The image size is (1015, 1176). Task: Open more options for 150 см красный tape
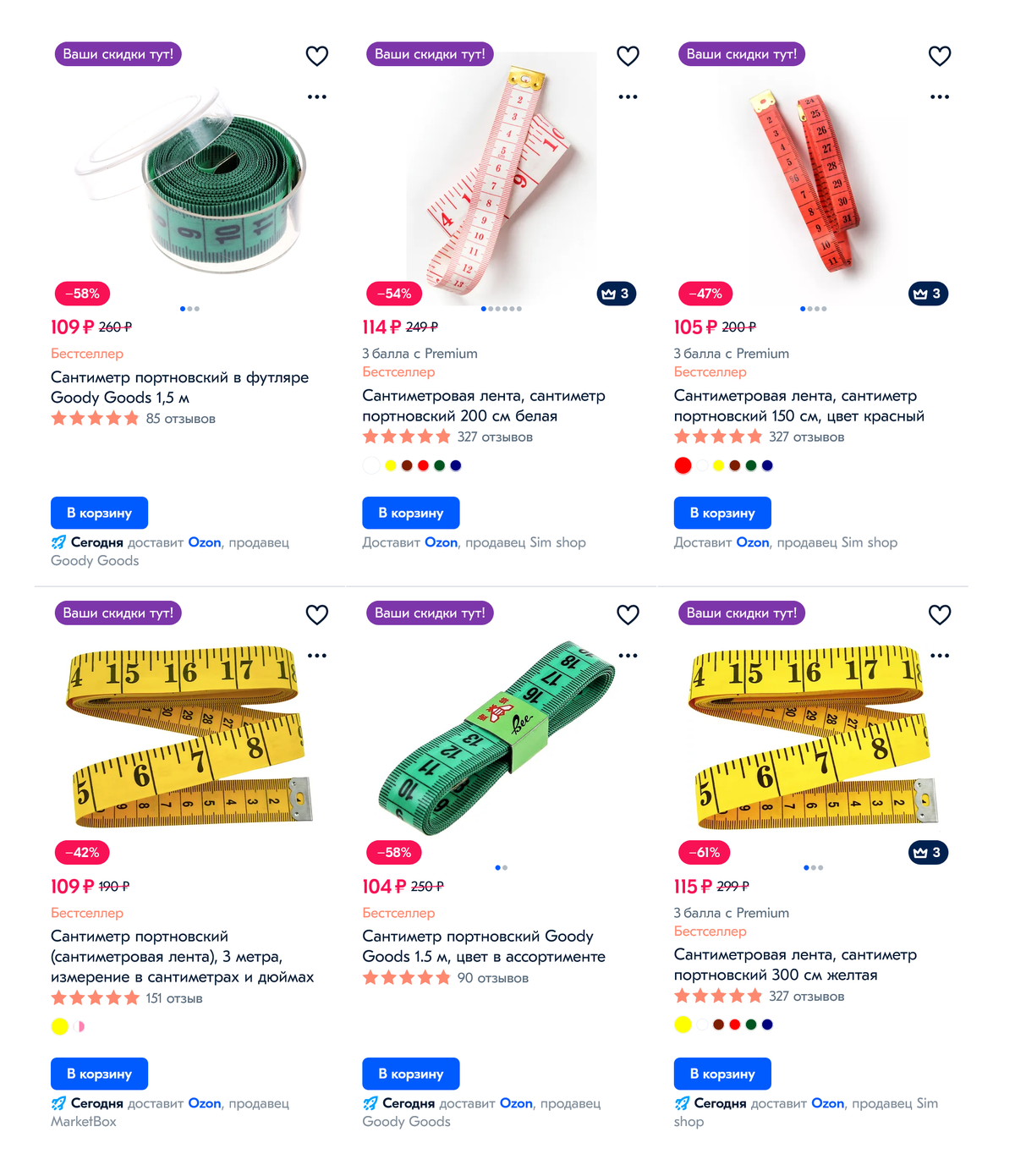(940, 97)
